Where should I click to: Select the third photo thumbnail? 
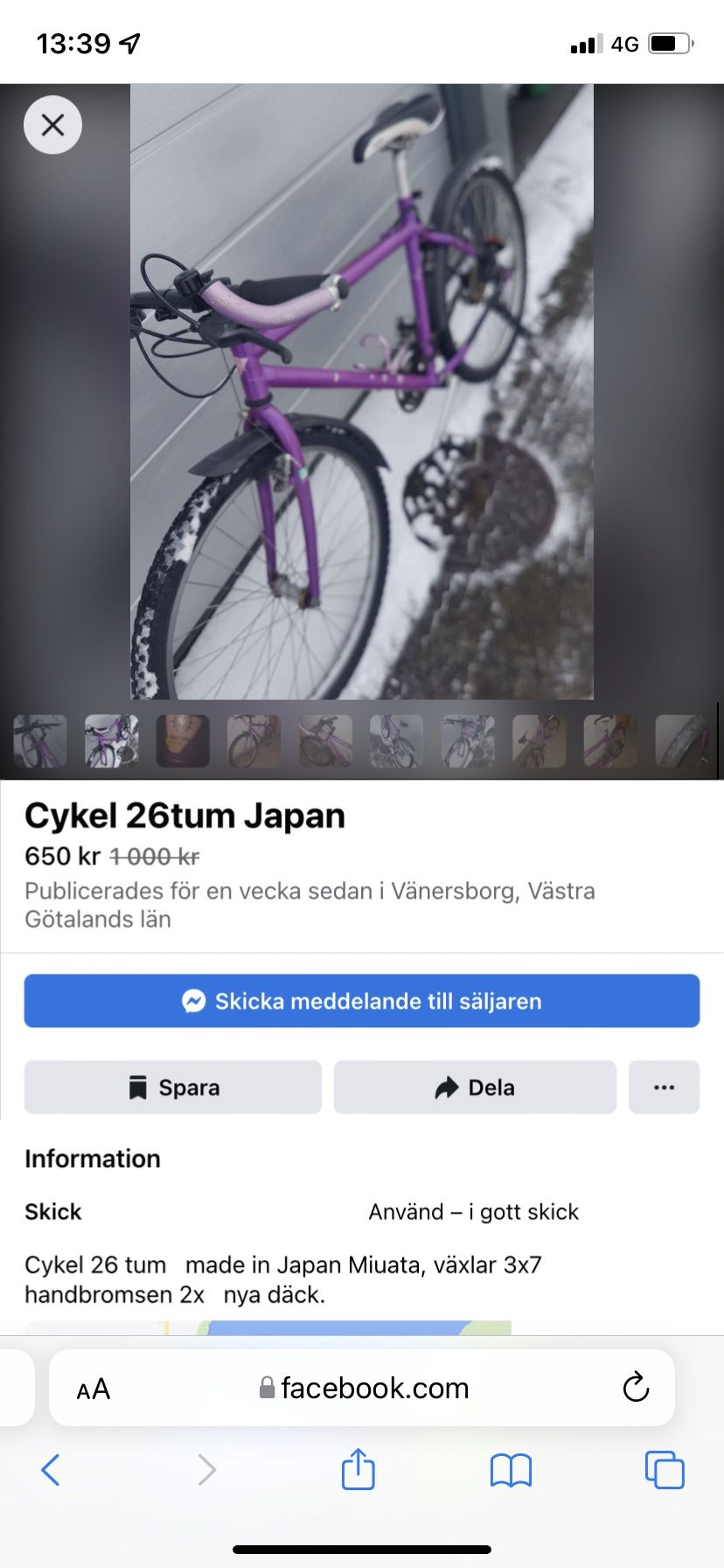point(183,741)
